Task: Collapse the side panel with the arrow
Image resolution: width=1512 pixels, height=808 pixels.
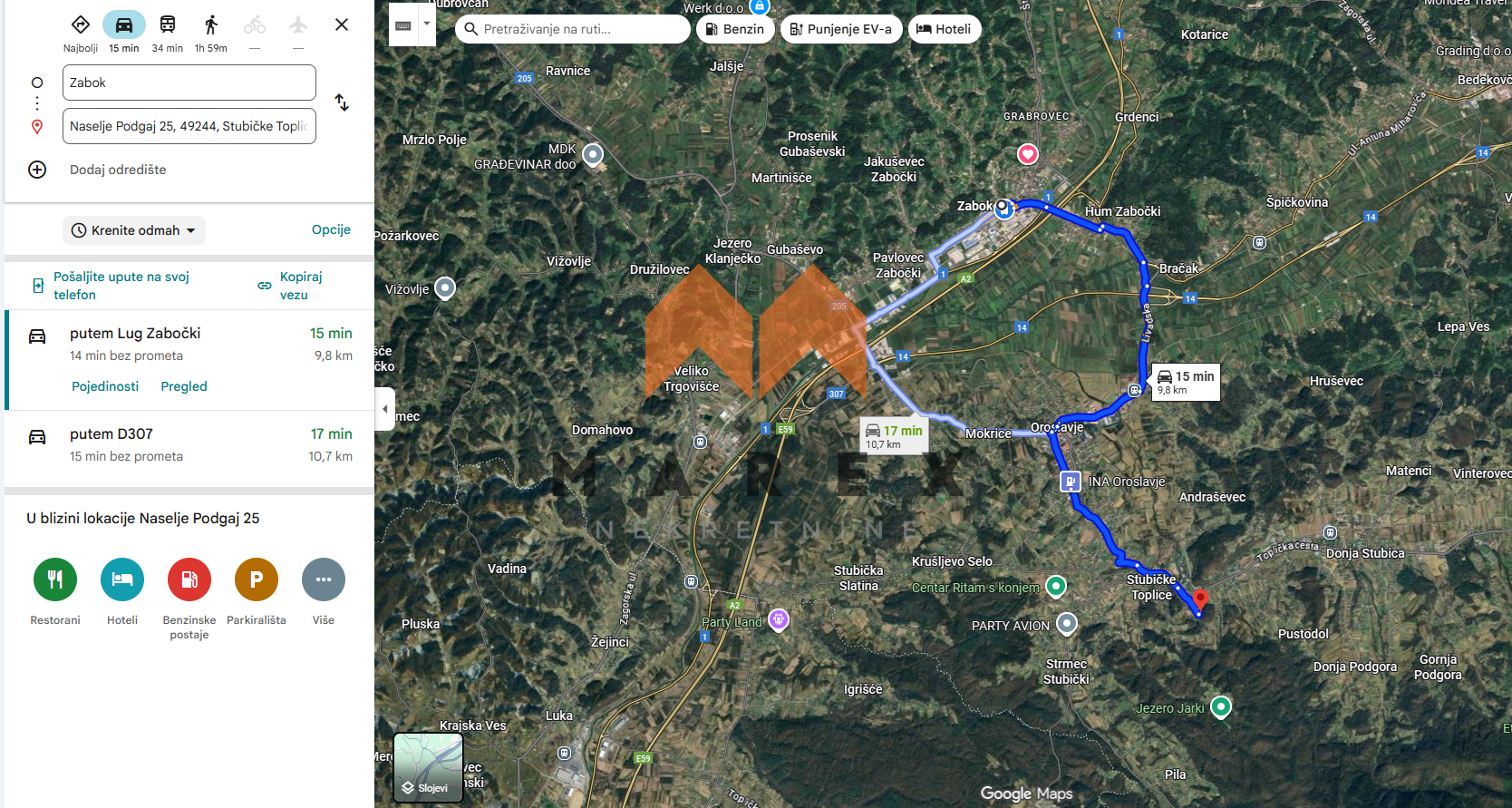Action: coord(385,409)
